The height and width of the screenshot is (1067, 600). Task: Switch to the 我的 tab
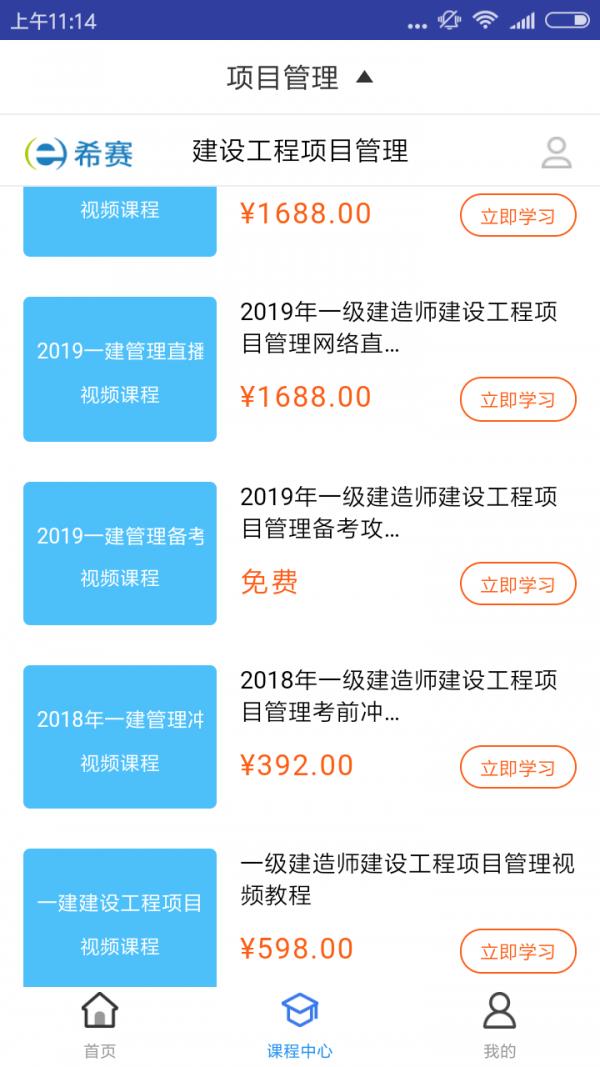click(x=499, y=1026)
